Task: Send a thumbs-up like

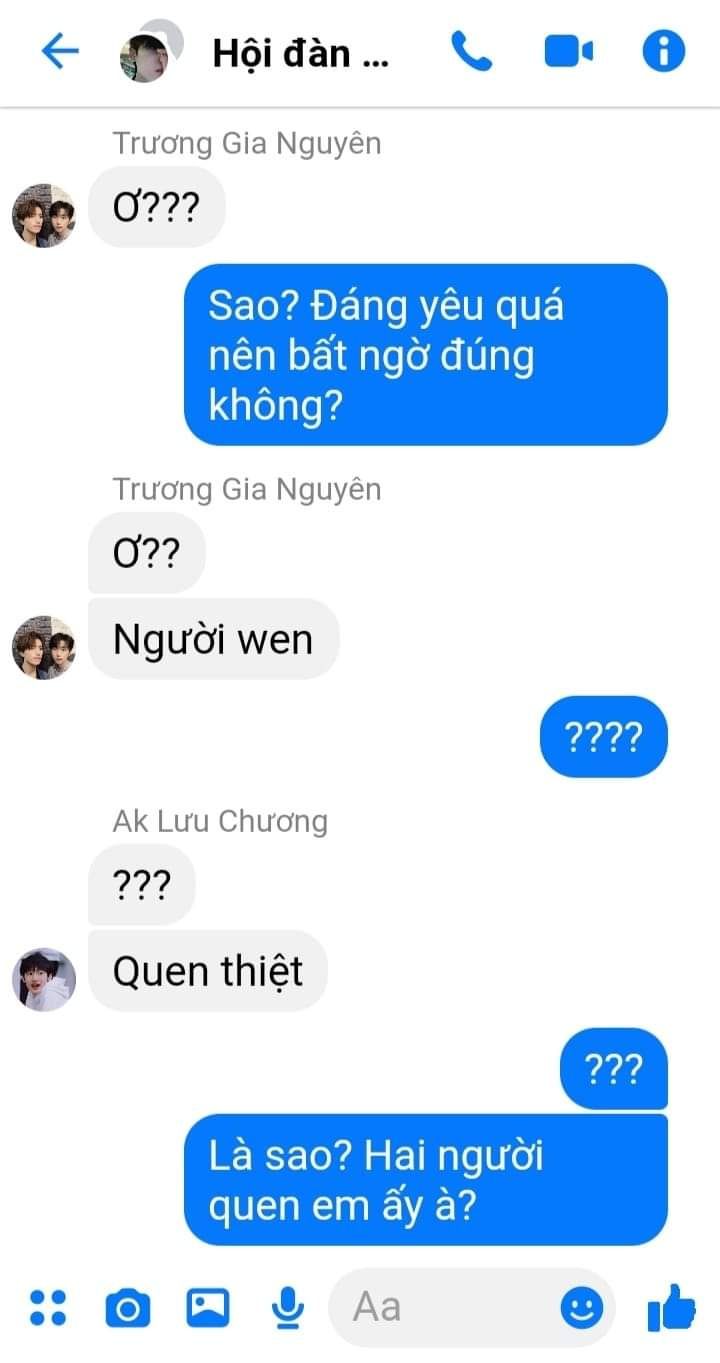Action: (x=671, y=1307)
